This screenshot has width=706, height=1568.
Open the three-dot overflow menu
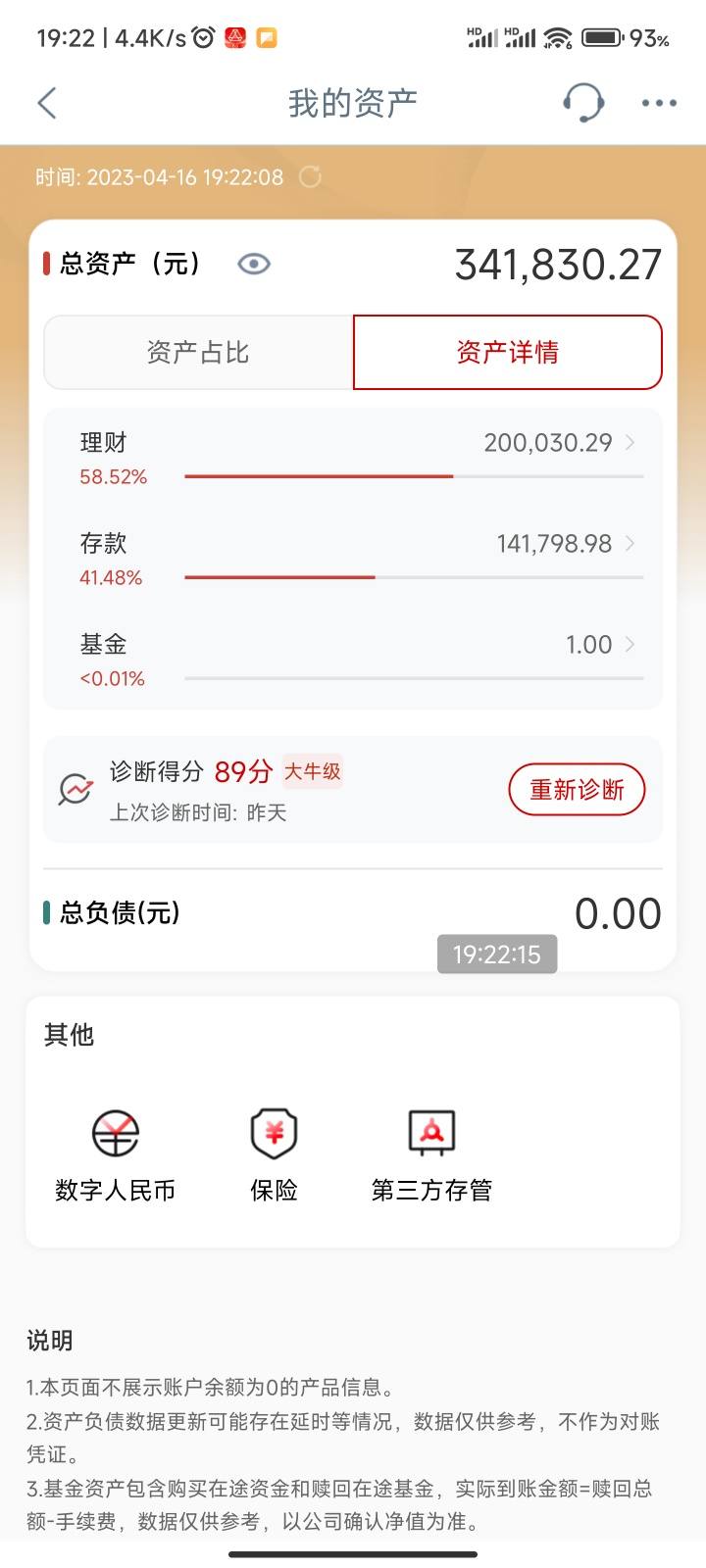coord(659,103)
